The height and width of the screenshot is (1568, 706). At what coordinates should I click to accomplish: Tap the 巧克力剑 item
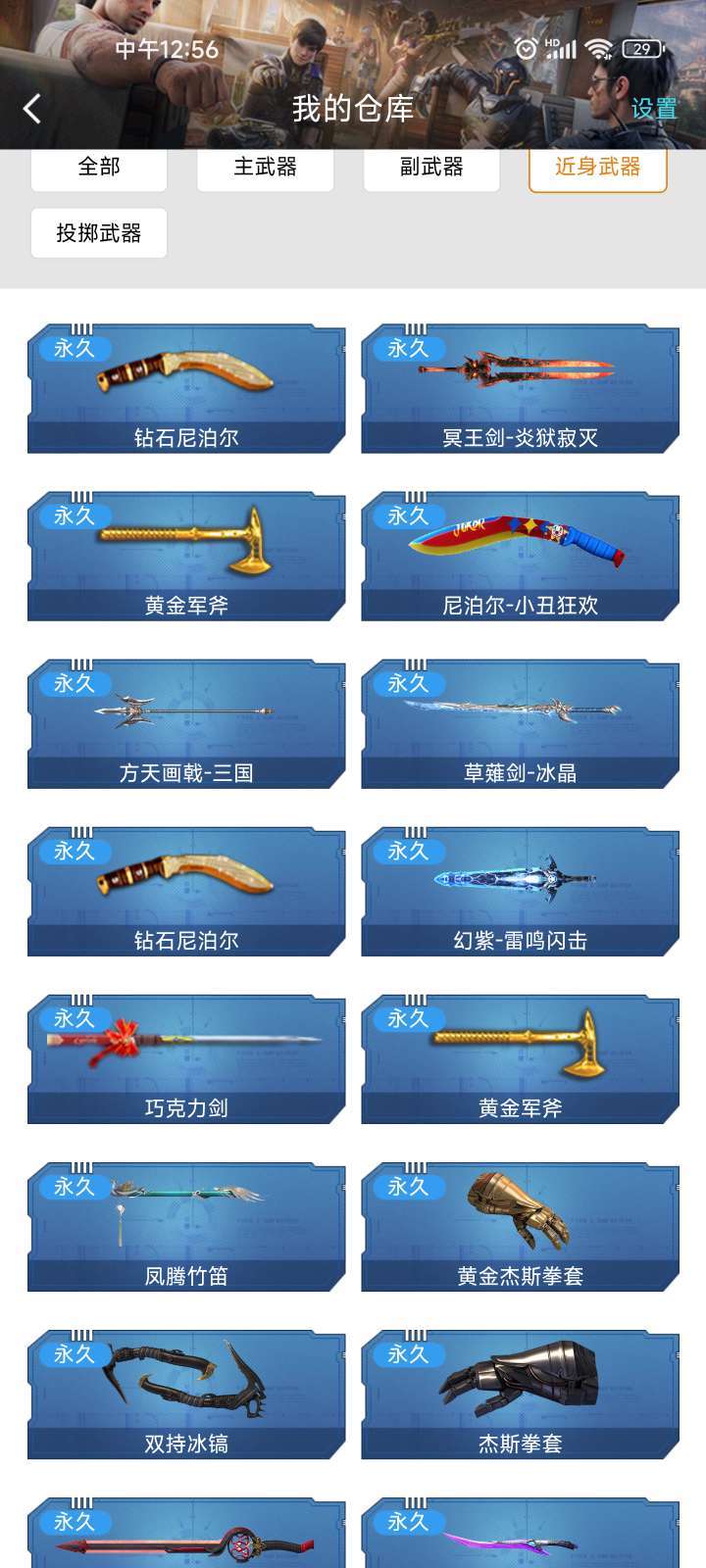[186, 1059]
